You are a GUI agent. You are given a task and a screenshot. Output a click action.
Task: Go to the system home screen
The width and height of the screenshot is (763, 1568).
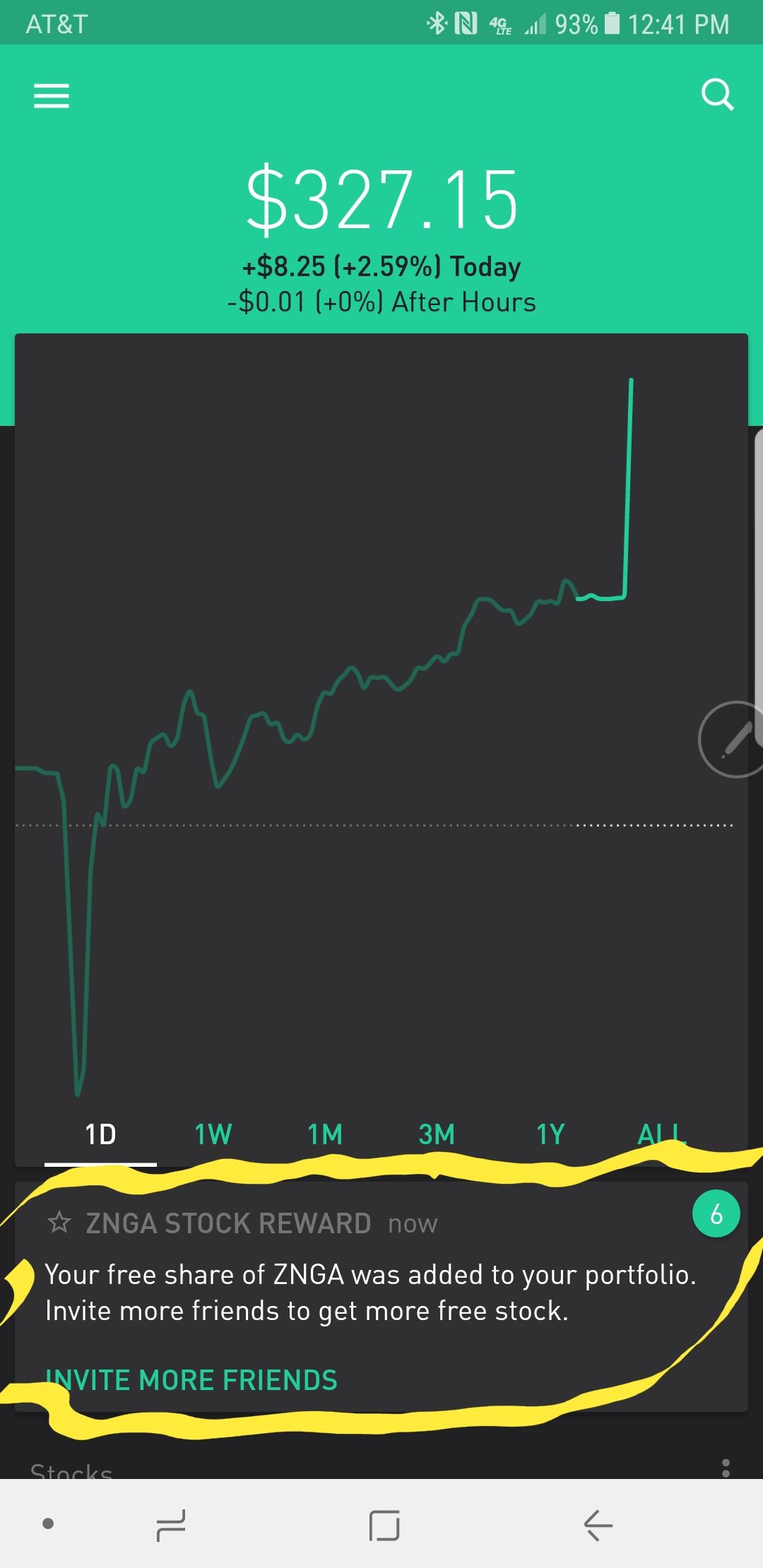[x=384, y=1525]
